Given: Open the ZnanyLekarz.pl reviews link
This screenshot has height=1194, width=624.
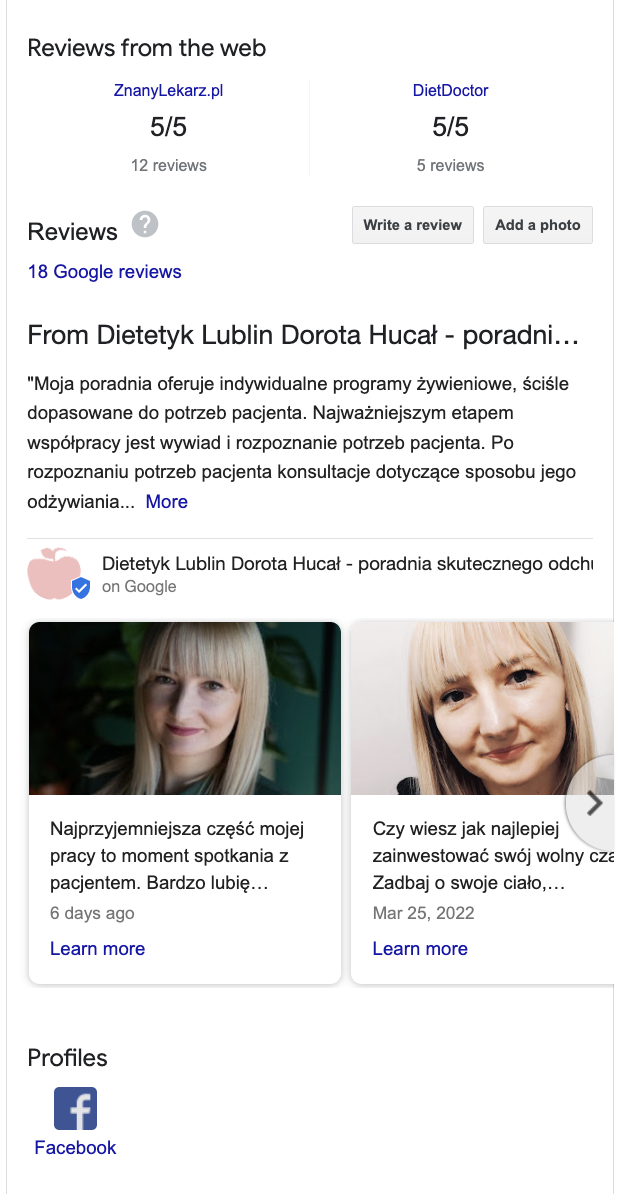Looking at the screenshot, I should (168, 90).
